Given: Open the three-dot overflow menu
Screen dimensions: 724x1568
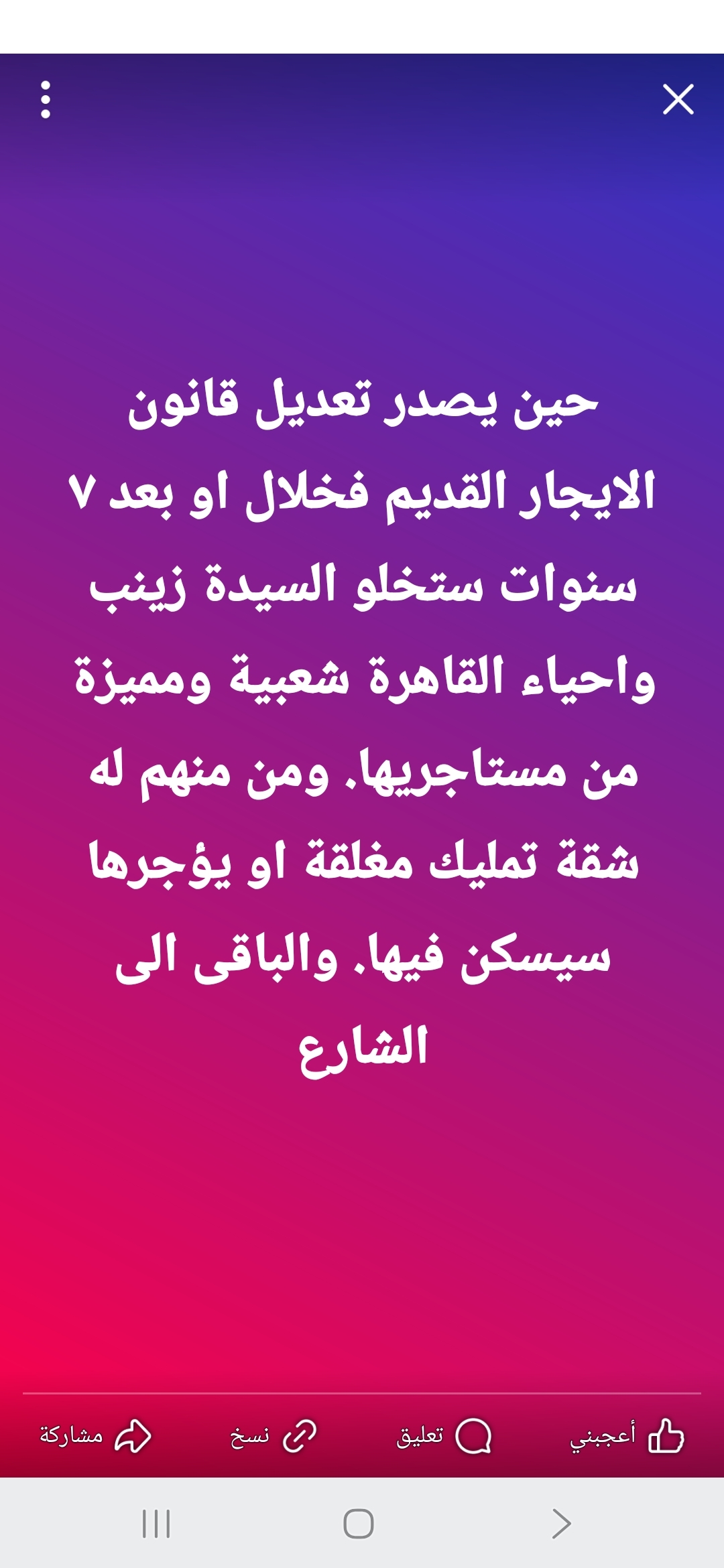Looking at the screenshot, I should point(46,100).
